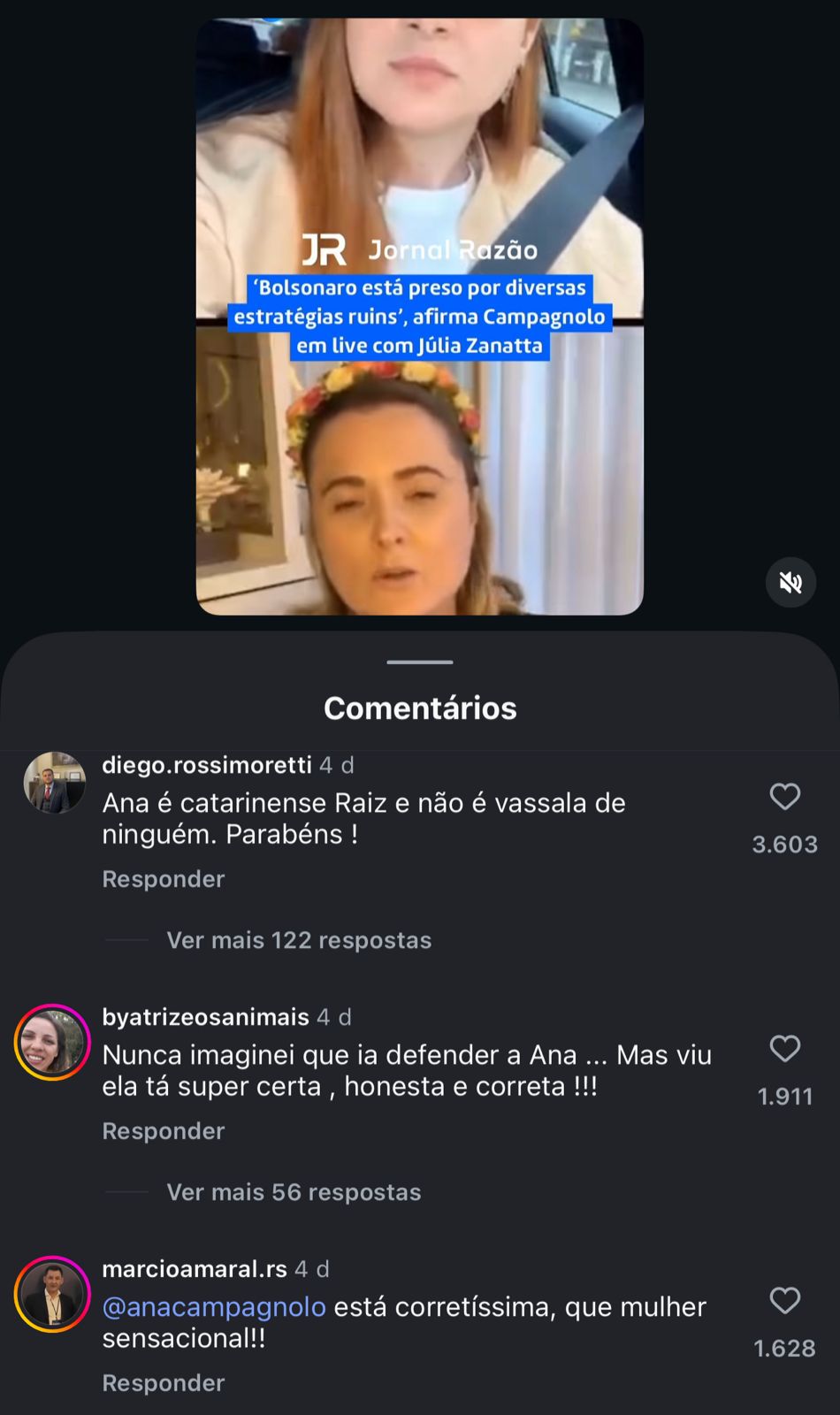This screenshot has height=1415, width=840.
Task: Reply to diego.rossimoretti's comment
Action: pyautogui.click(x=164, y=879)
